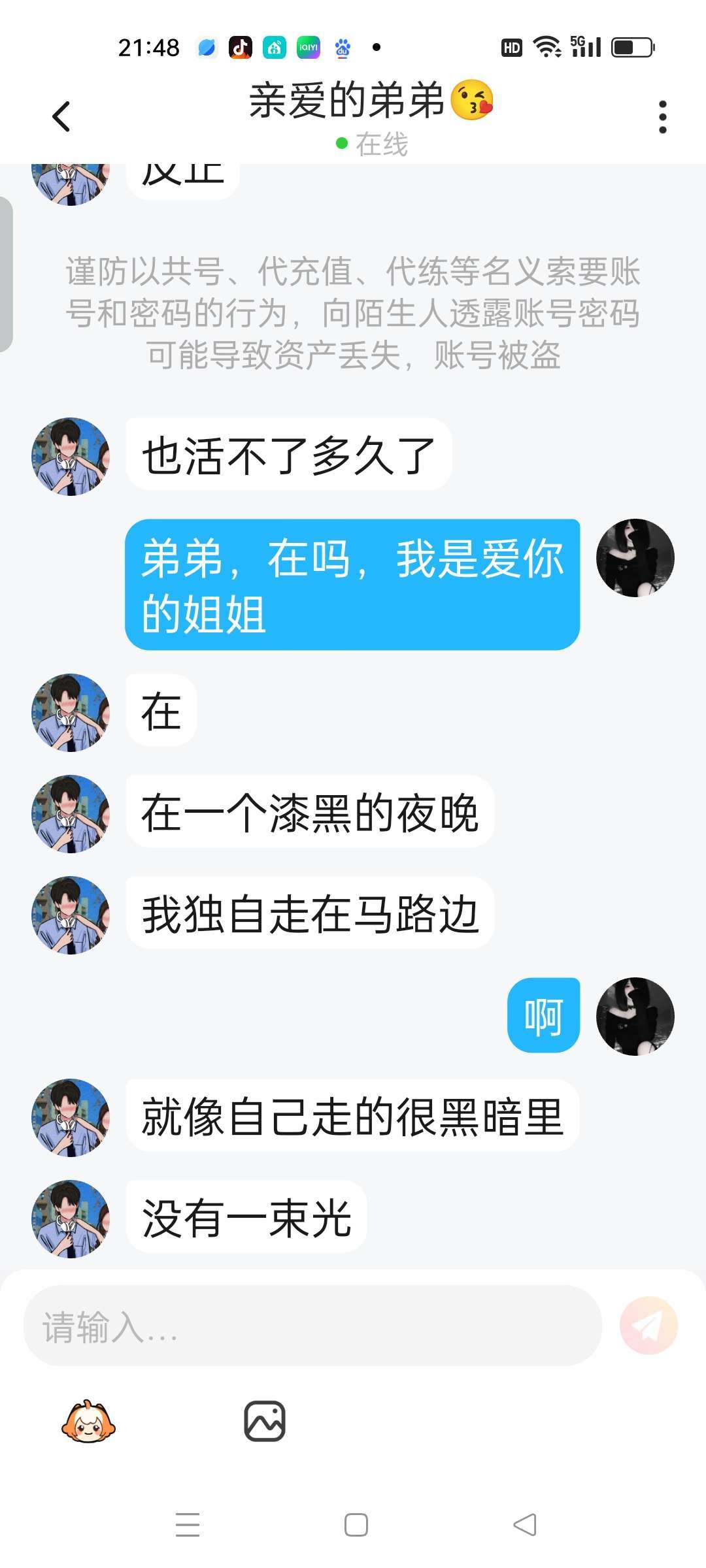Open brother's avatar next to 也活不了多久了
The height and width of the screenshot is (1568, 706).
tap(71, 457)
